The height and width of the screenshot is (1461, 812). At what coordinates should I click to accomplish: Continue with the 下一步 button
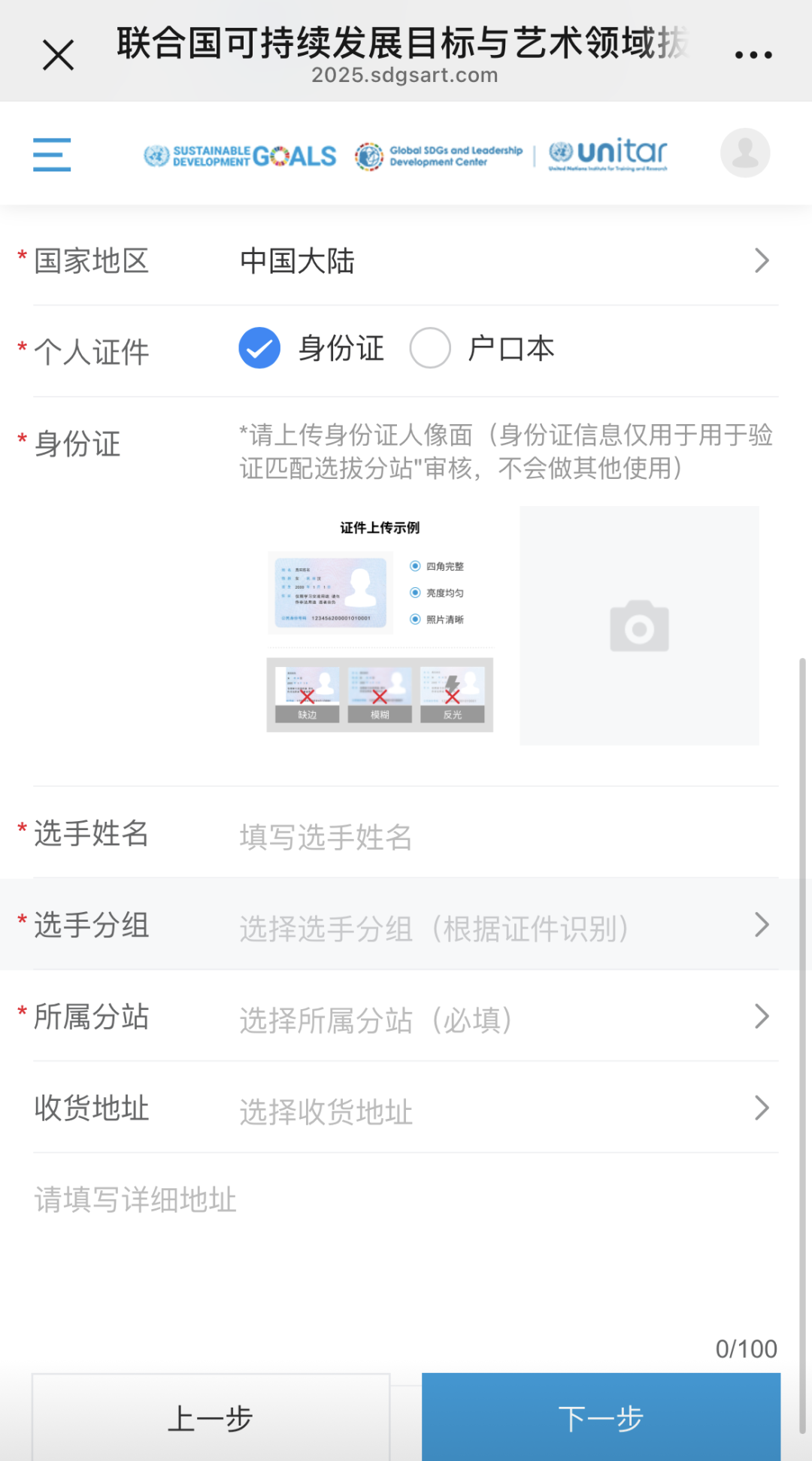click(601, 1418)
